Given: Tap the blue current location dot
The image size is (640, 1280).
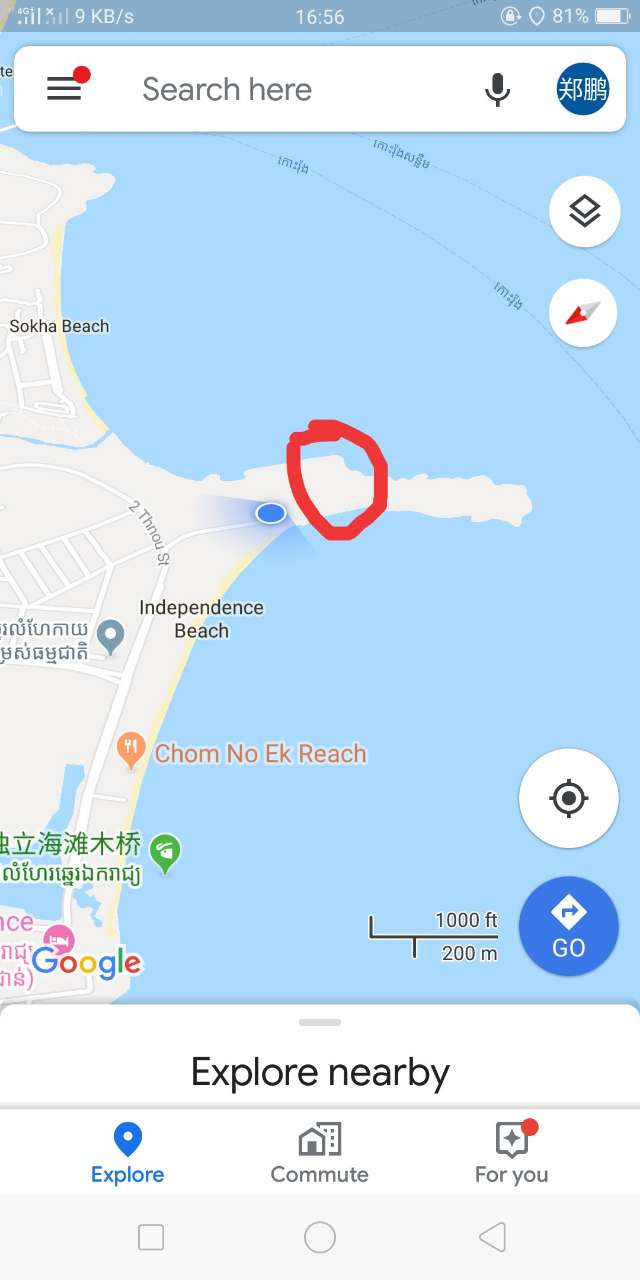Looking at the screenshot, I should [271, 513].
